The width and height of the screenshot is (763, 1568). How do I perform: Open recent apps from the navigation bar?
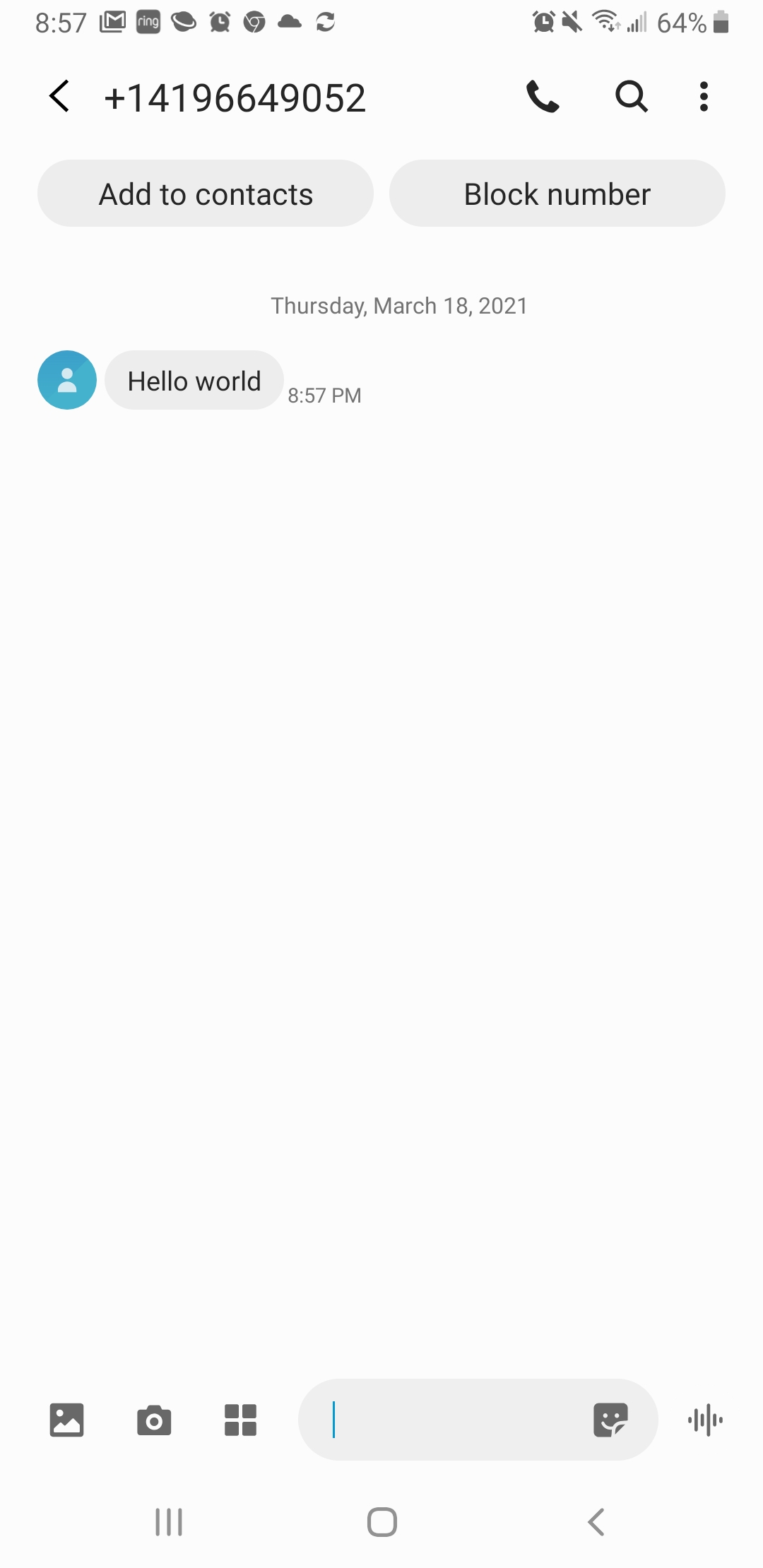(x=169, y=1522)
